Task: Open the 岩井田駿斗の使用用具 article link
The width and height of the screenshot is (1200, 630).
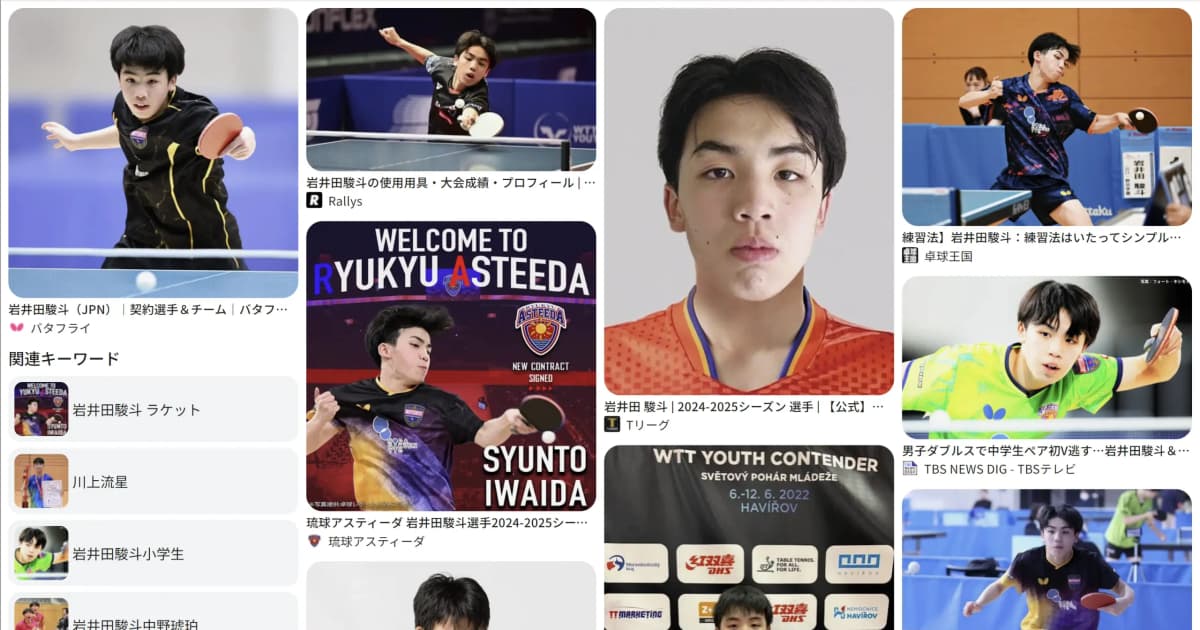Action: 450,183
